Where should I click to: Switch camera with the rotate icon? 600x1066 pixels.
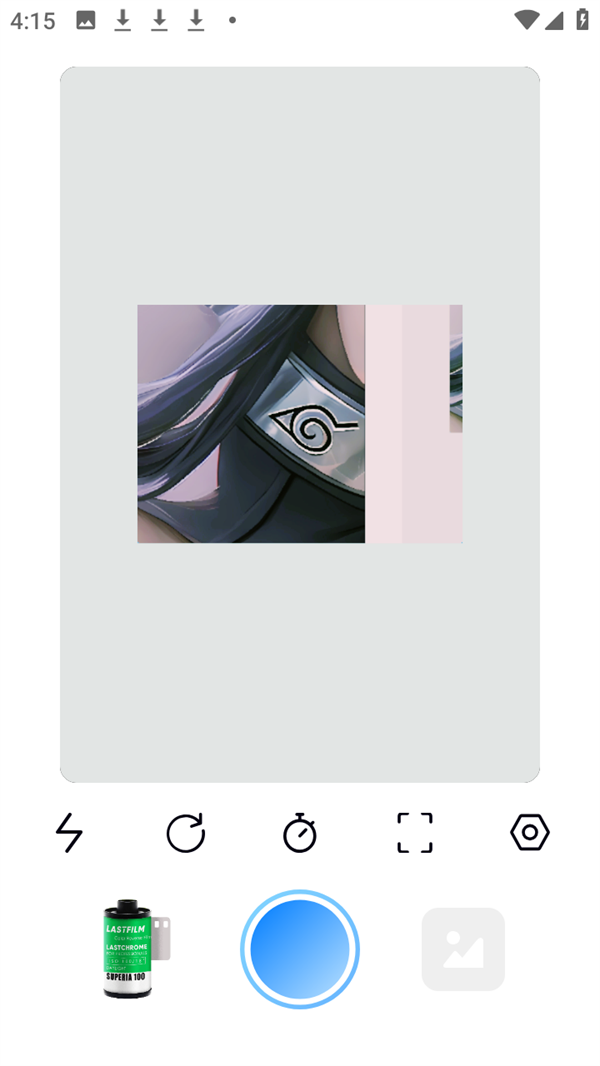pyautogui.click(x=185, y=833)
